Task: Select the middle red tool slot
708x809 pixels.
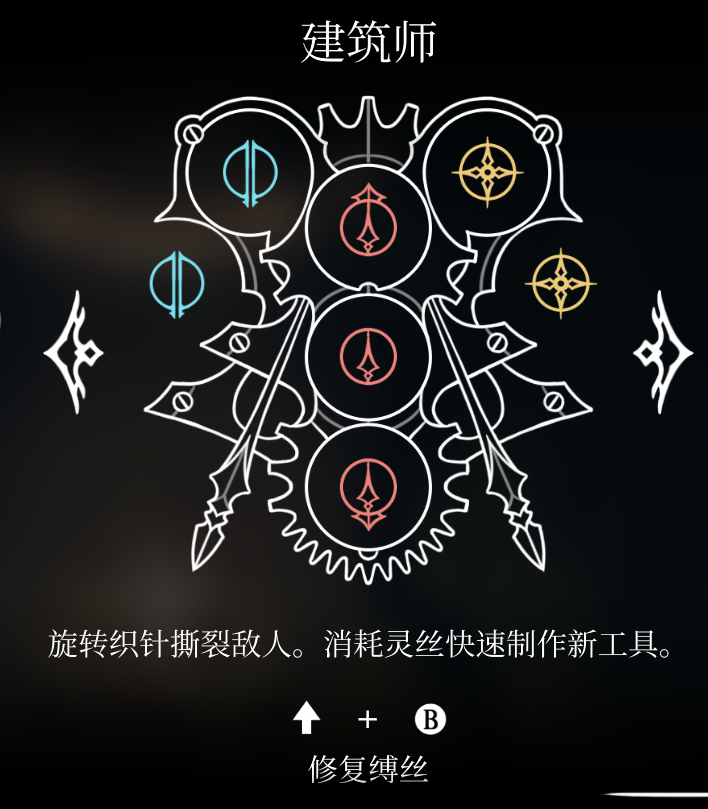Action: (368, 354)
